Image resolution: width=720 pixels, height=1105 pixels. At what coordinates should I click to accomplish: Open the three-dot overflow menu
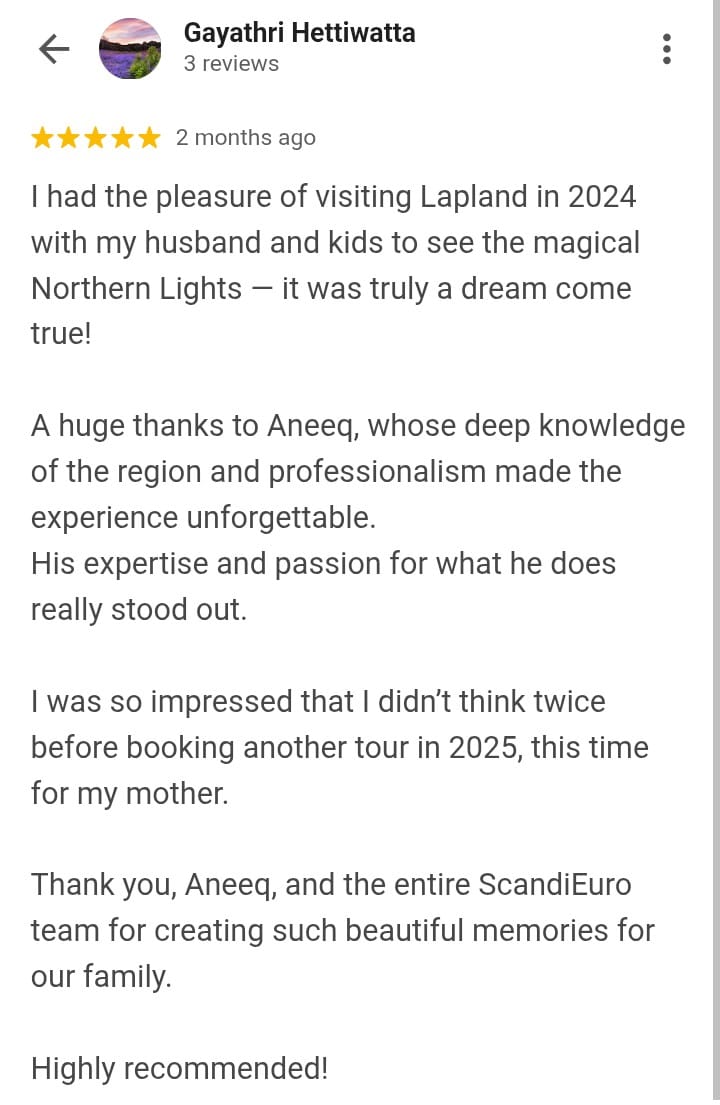pyautogui.click(x=666, y=49)
